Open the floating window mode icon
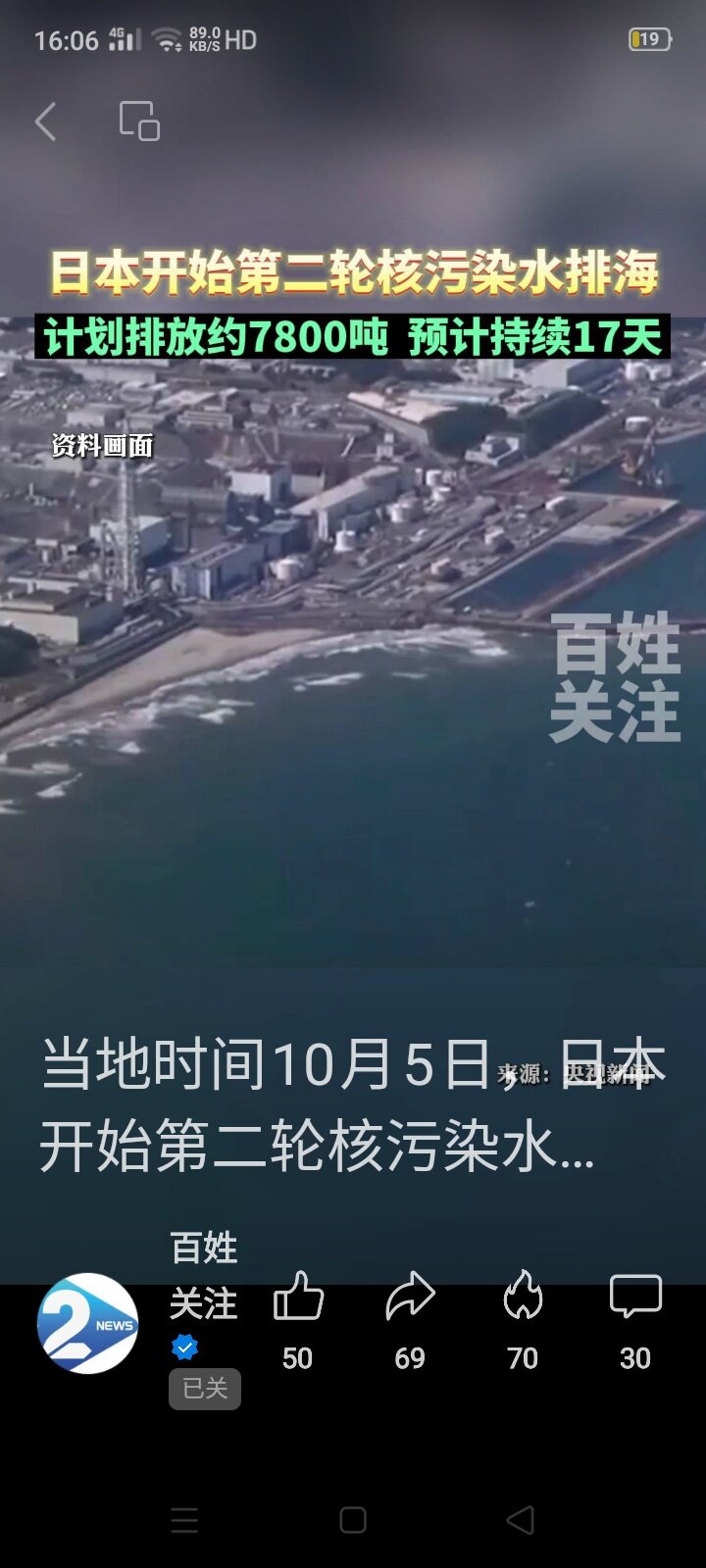This screenshot has height=1568, width=706. pos(139,122)
